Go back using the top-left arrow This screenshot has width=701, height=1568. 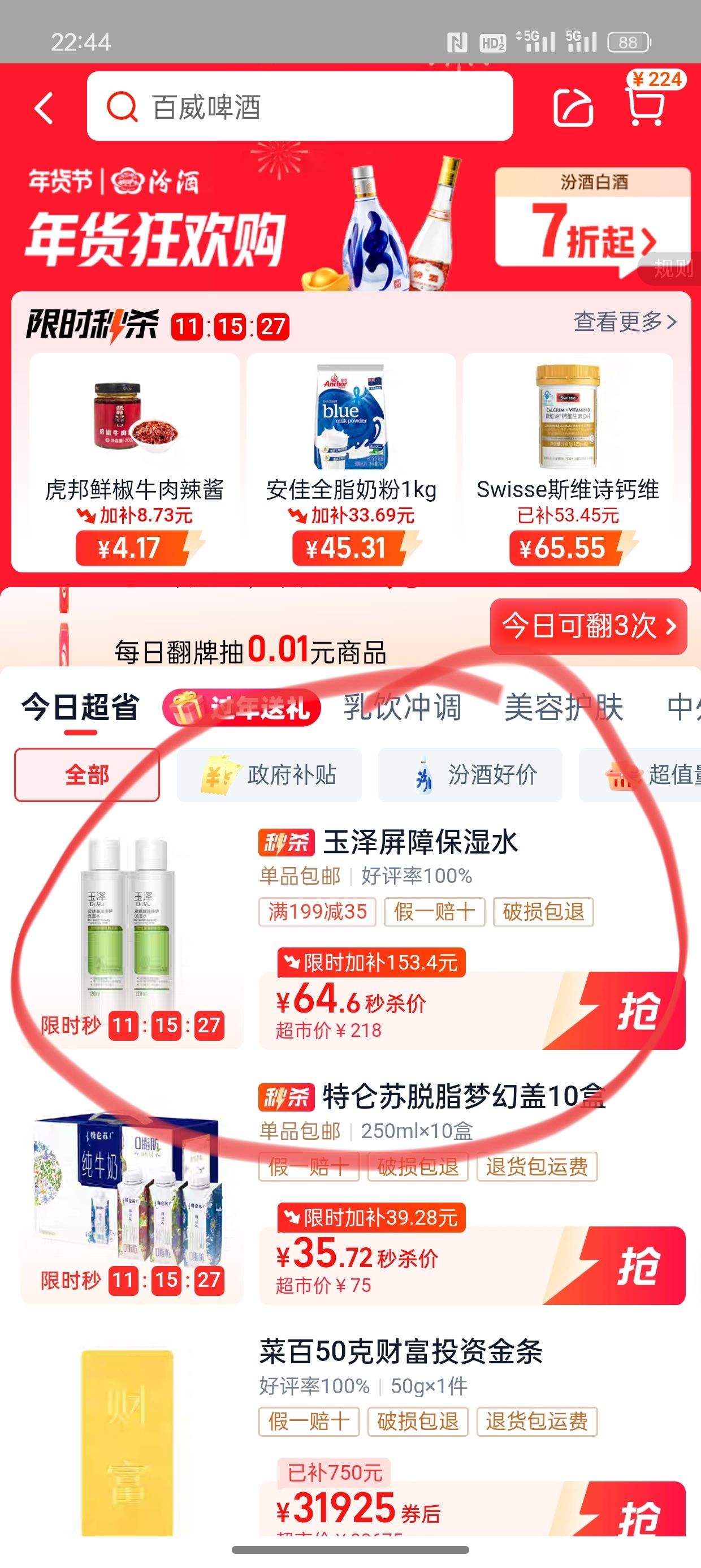45,107
